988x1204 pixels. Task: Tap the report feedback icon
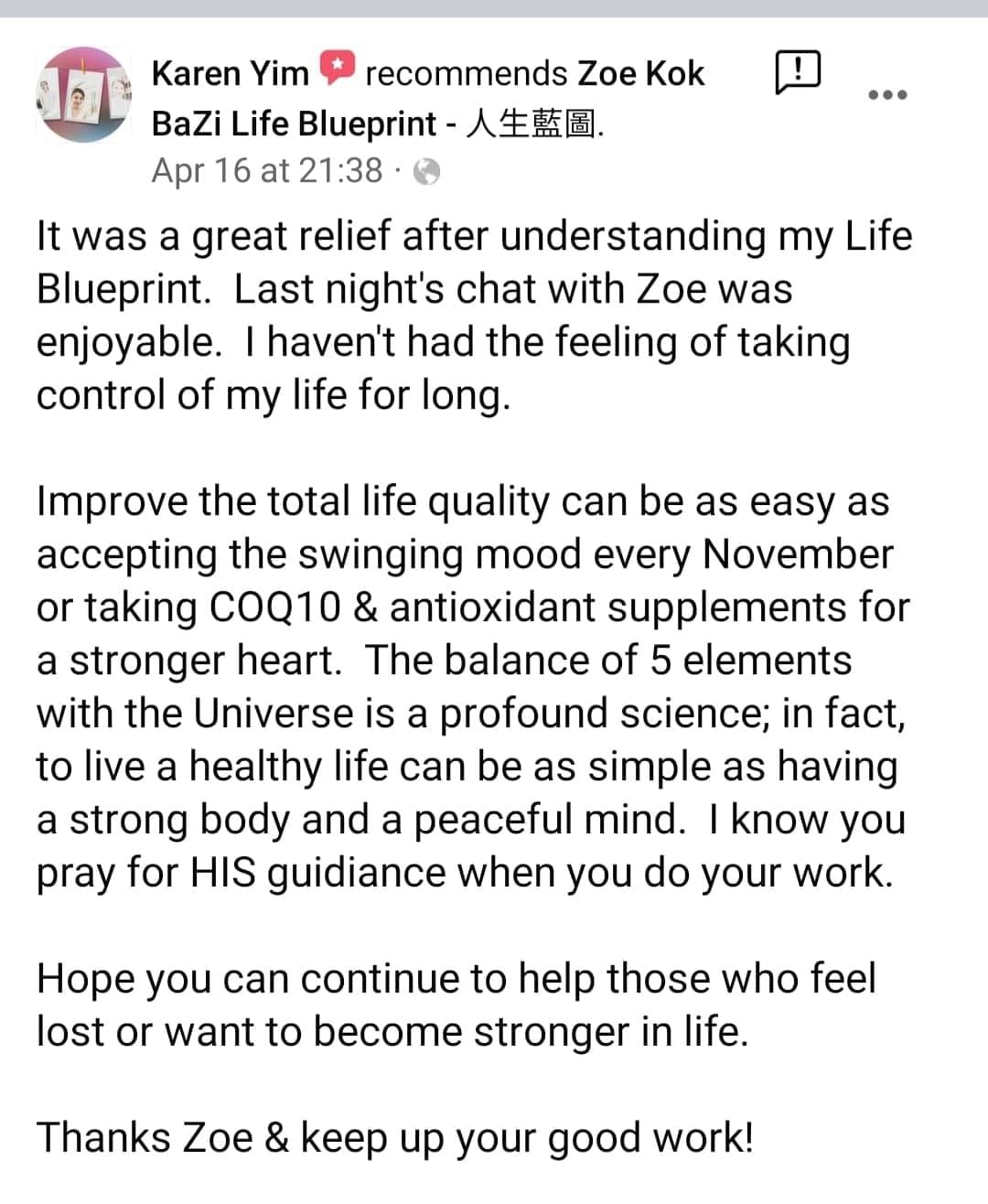(x=798, y=72)
